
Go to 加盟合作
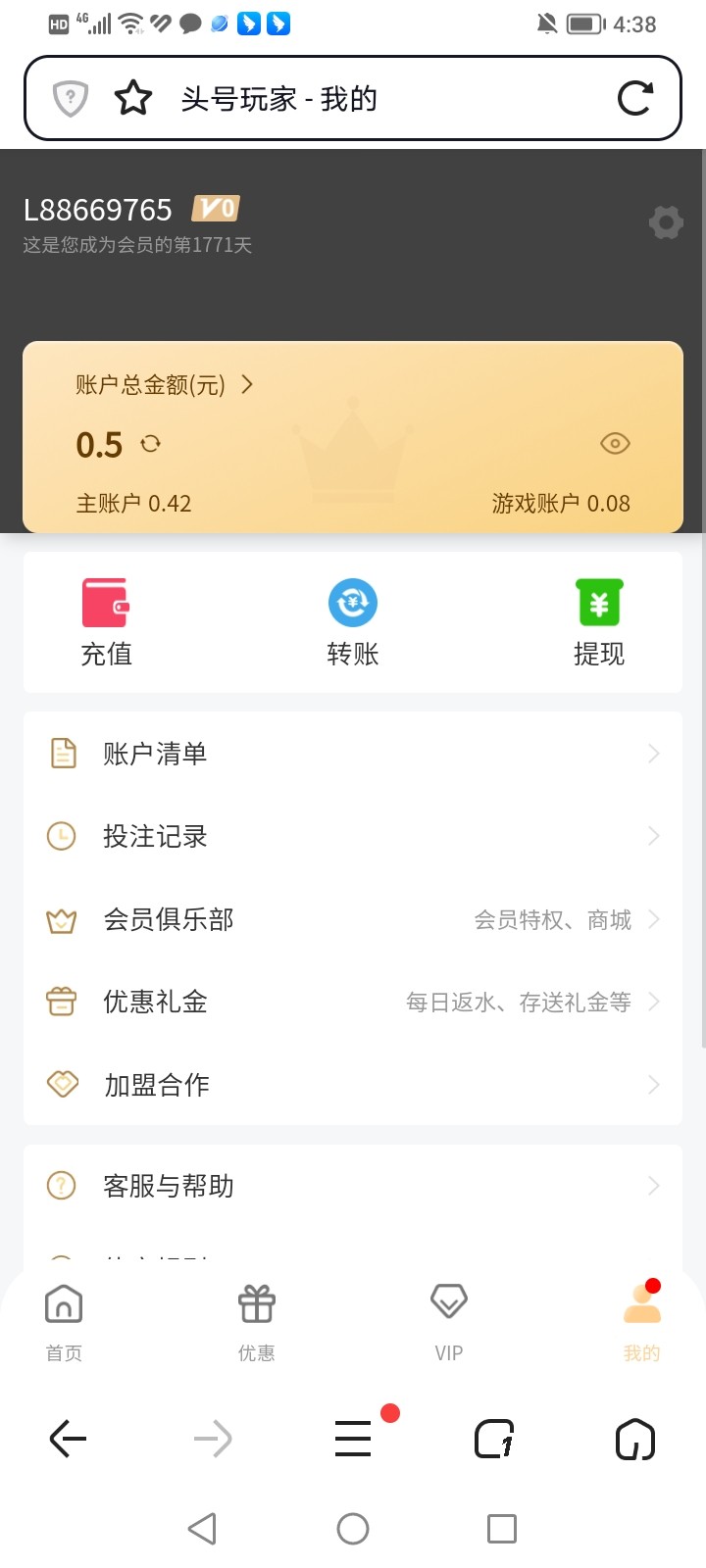(353, 1085)
